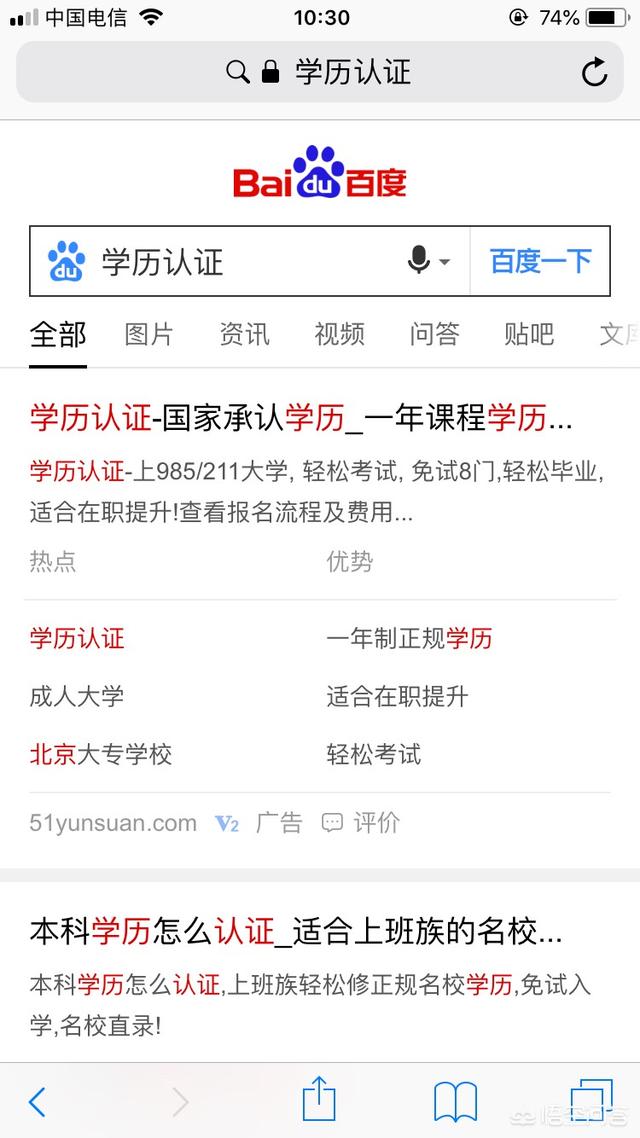Reload the page in the address bar
The image size is (640, 1138).
(x=594, y=72)
